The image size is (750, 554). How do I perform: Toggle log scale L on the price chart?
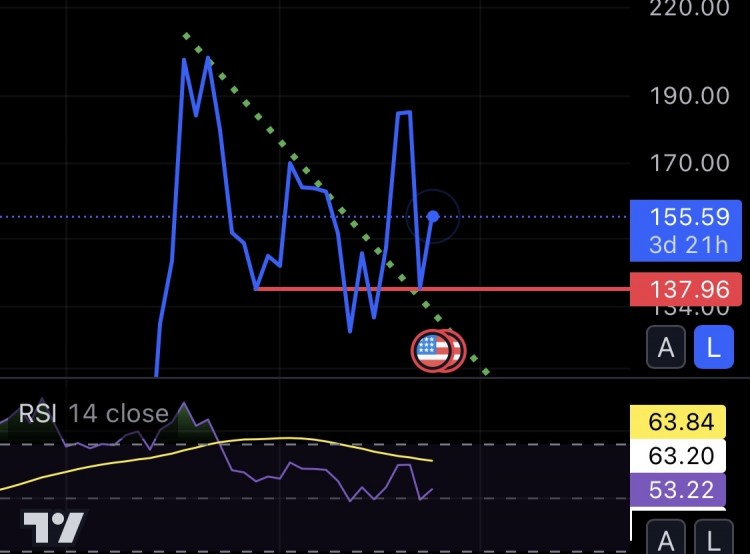coord(713,348)
